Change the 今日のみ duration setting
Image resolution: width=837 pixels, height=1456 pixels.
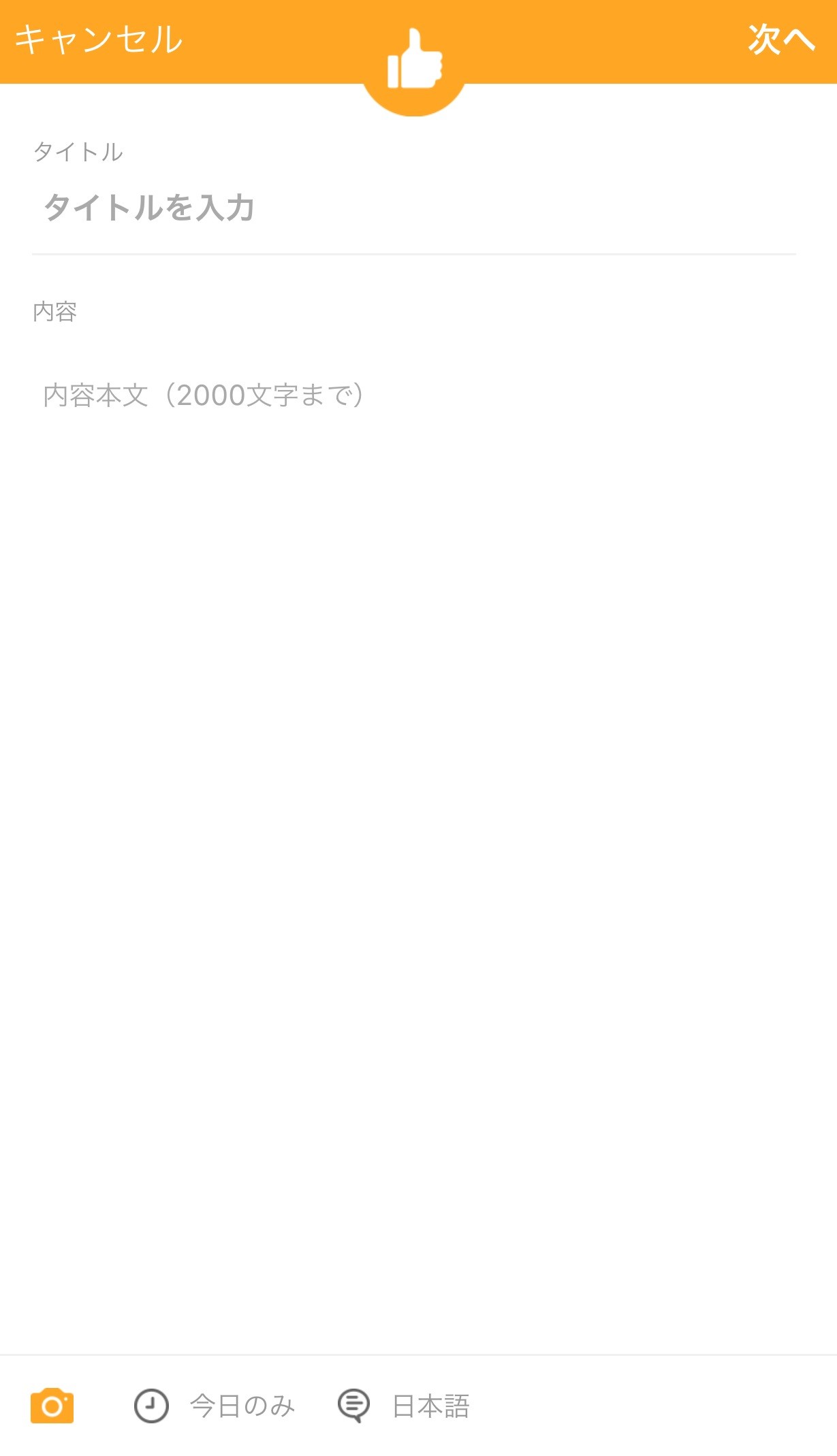215,1406
